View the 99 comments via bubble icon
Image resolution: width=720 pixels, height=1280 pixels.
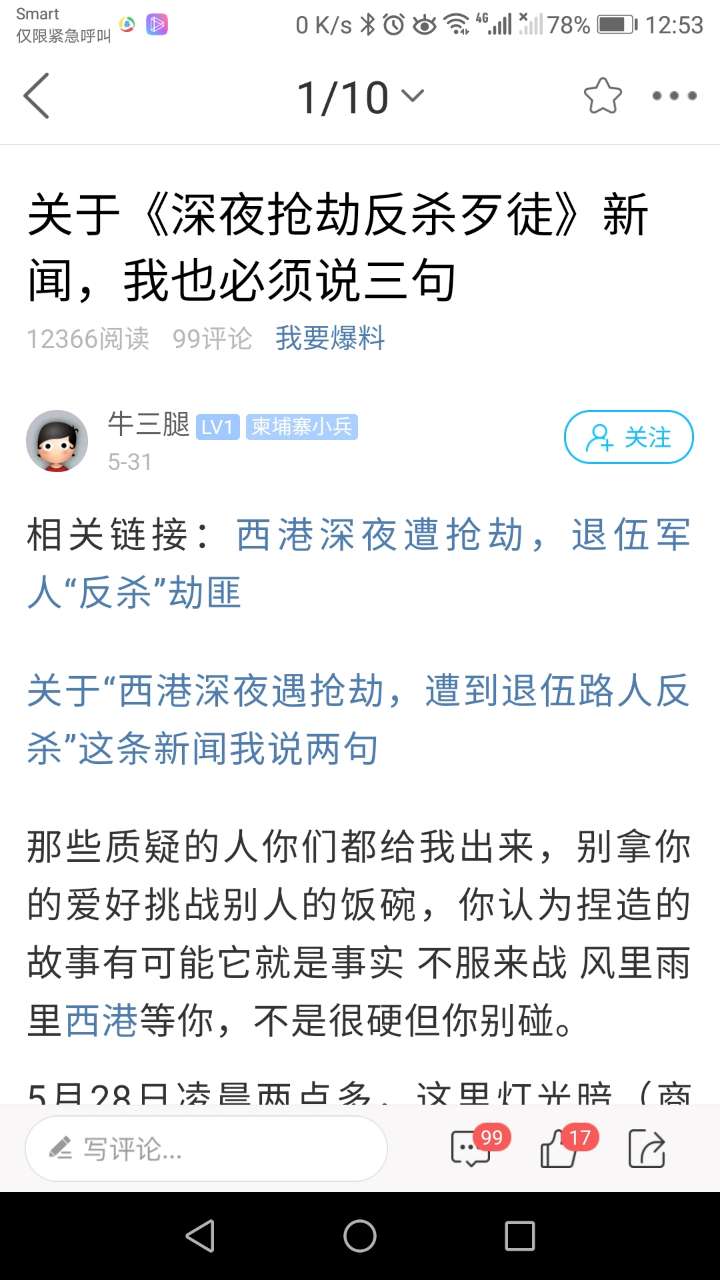471,1148
